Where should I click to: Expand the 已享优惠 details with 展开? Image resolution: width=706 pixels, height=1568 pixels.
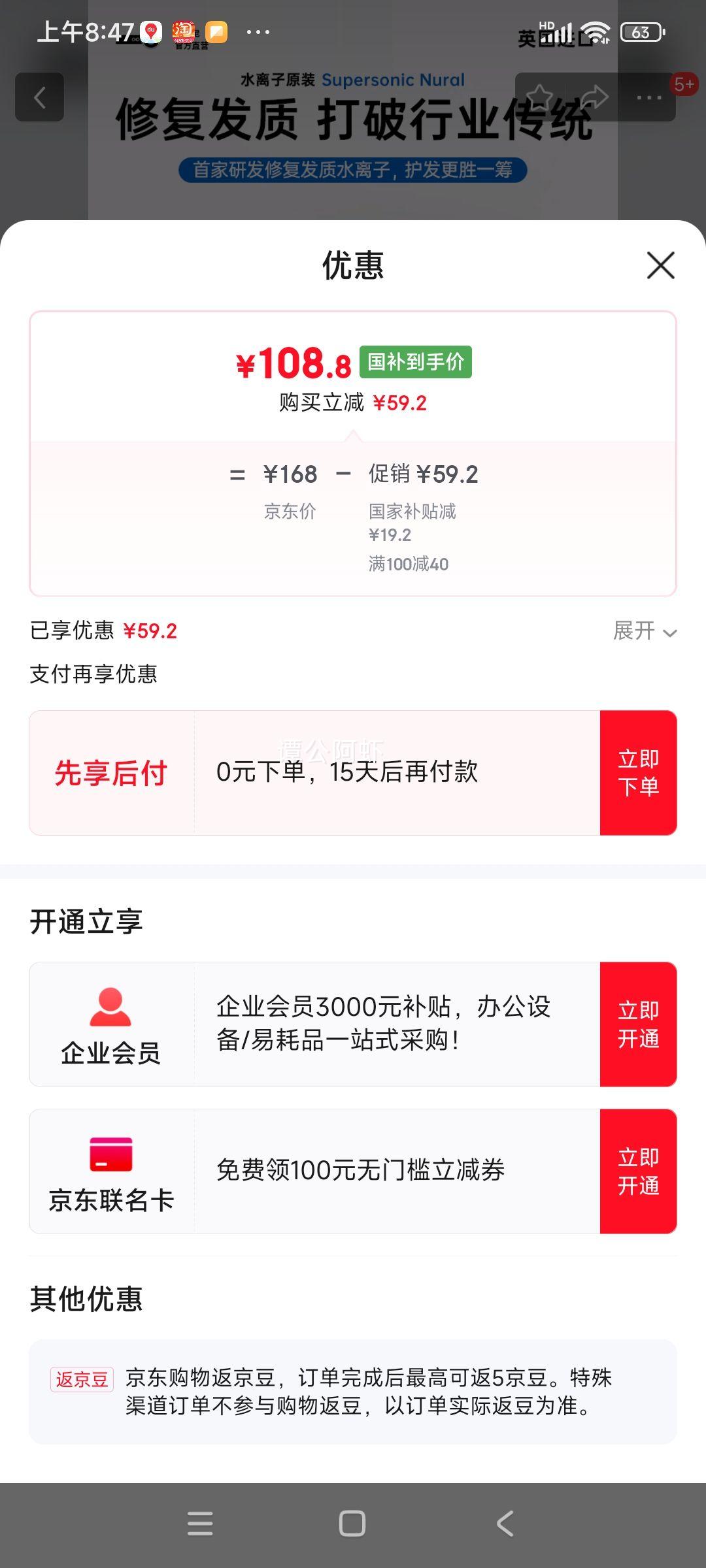[x=645, y=631]
